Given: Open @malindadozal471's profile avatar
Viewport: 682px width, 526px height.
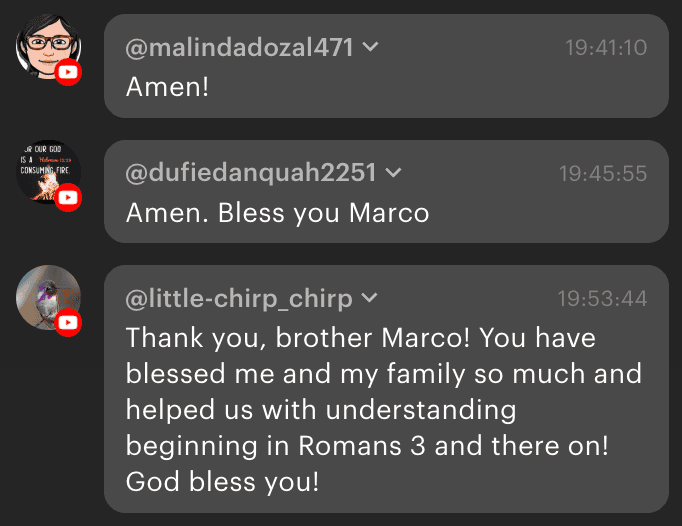Looking at the screenshot, I should pos(49,46).
